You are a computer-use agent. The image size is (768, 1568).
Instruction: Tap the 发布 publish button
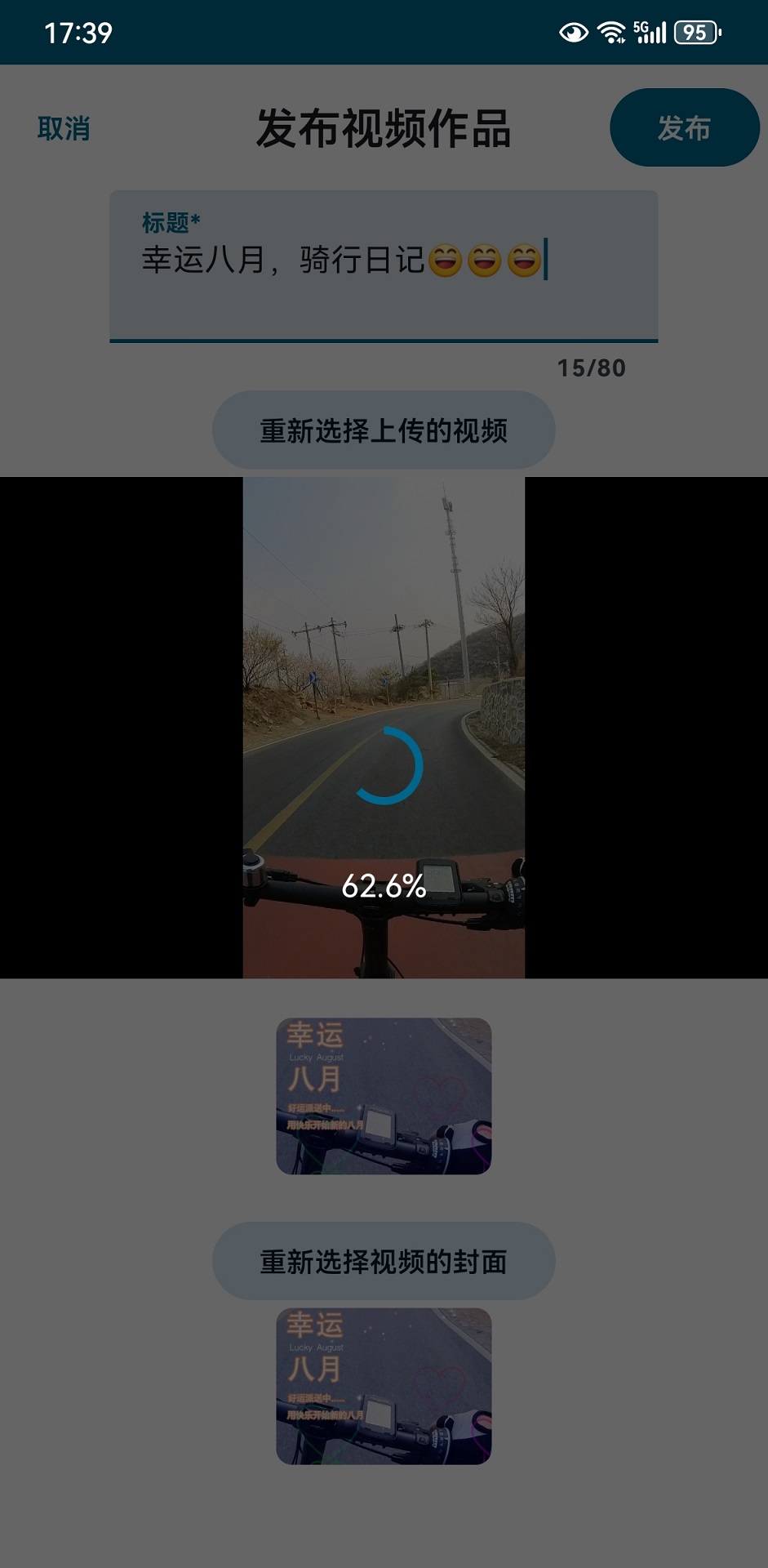pos(684,128)
